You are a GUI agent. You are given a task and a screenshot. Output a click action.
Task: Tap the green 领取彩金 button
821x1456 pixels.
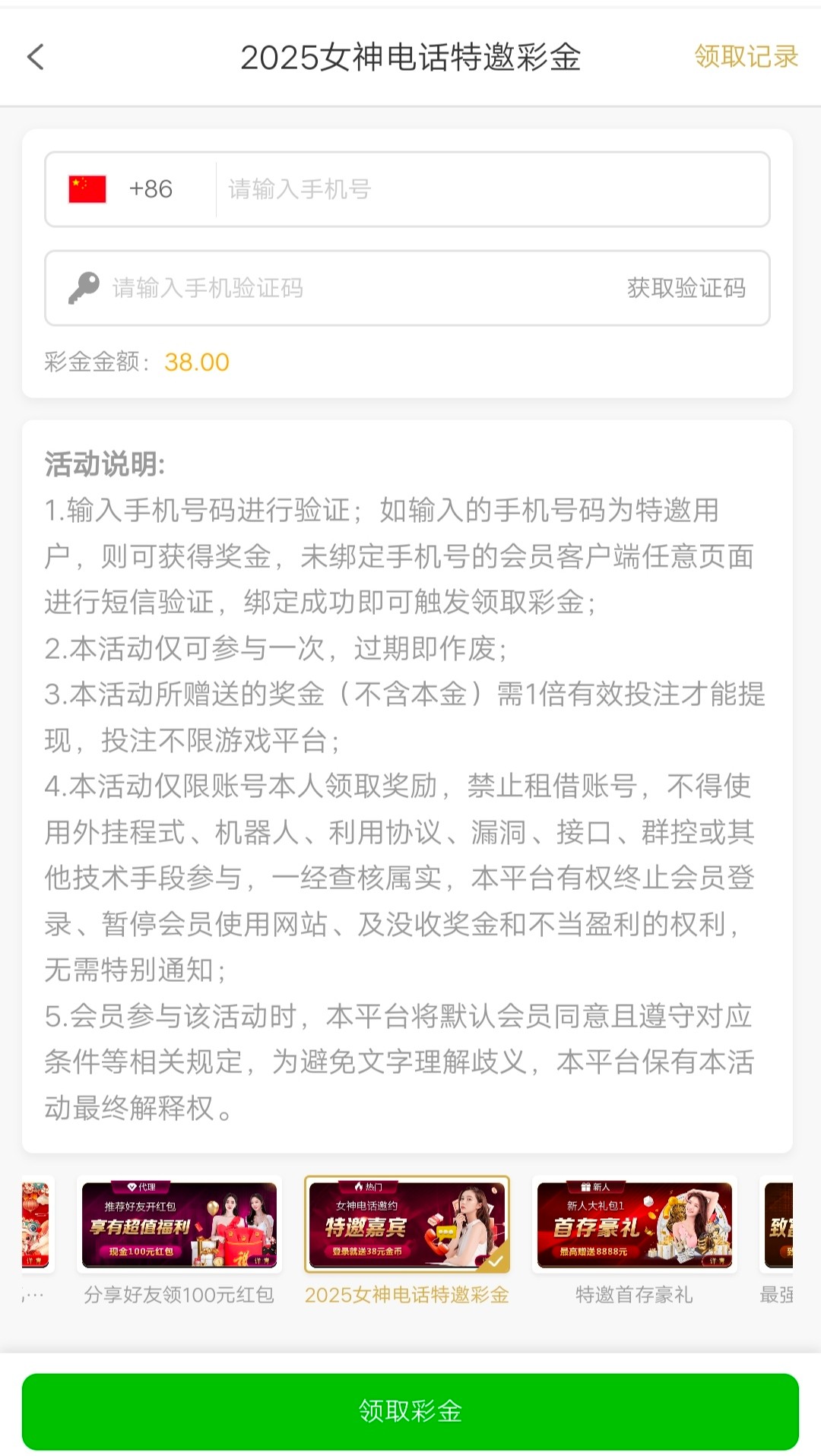[x=410, y=1411]
